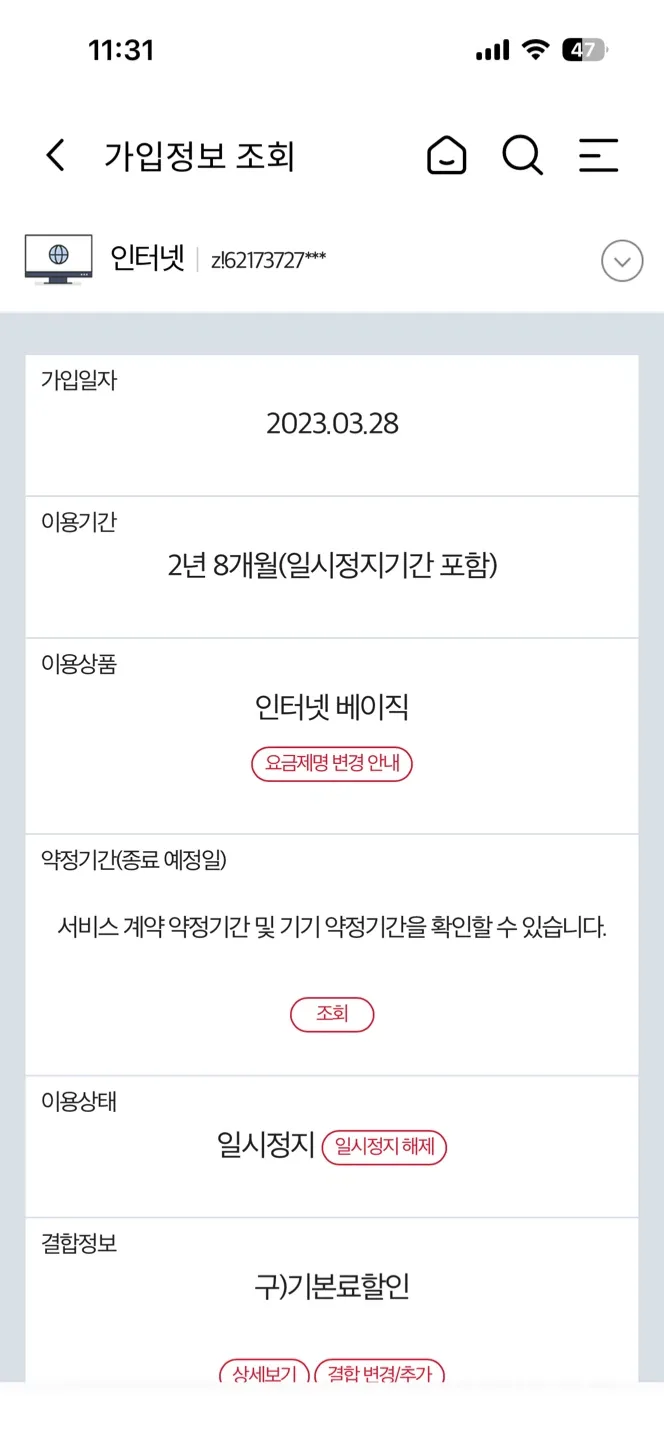Open the hamburger menu

[x=598, y=156]
